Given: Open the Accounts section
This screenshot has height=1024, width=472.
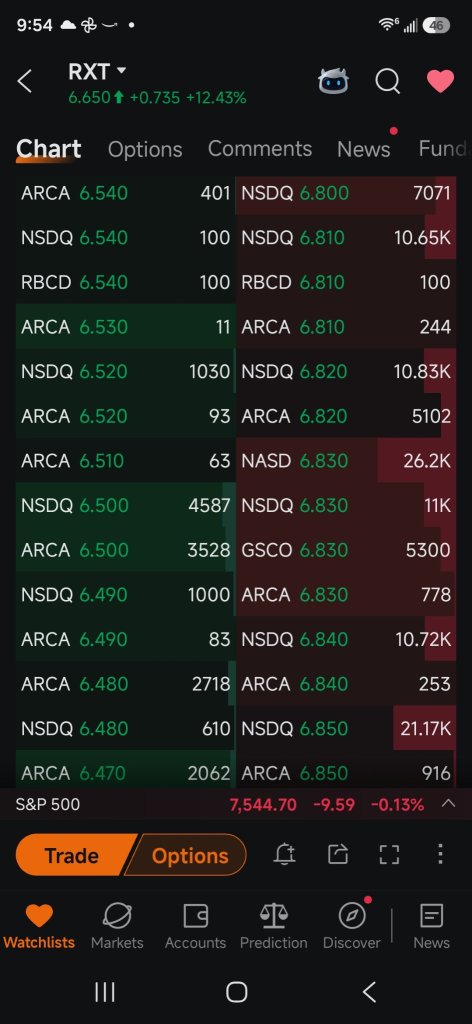Looking at the screenshot, I should pyautogui.click(x=195, y=926).
